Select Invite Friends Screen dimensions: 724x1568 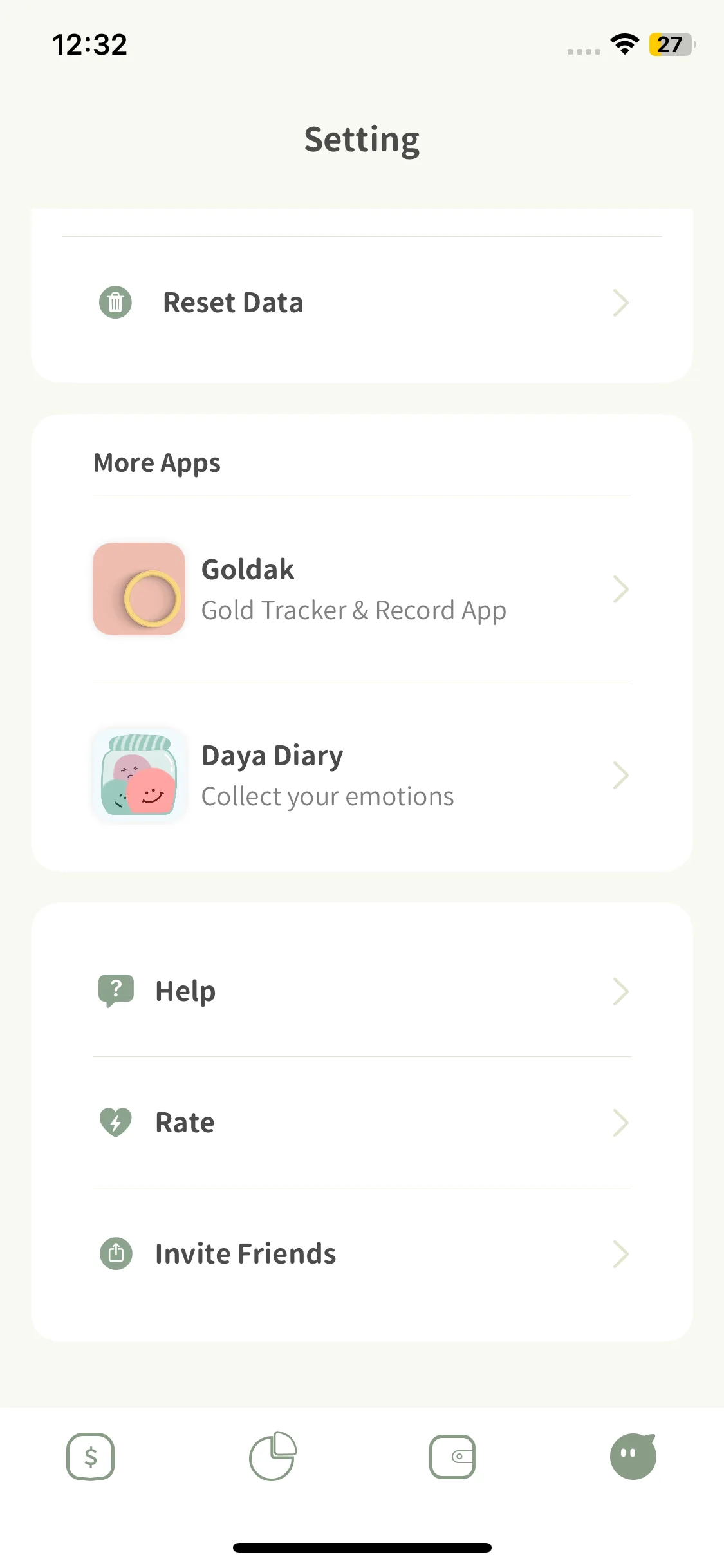360,1254
